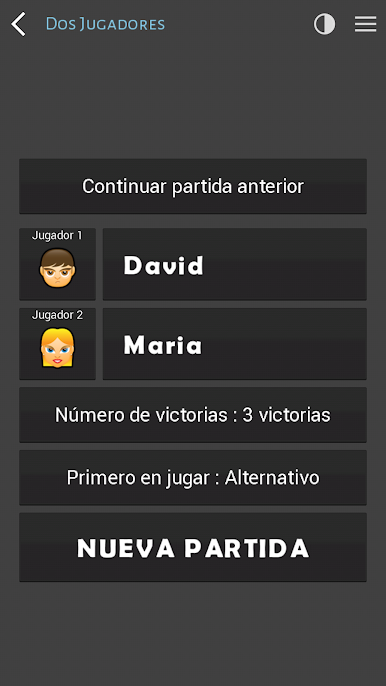Edit the name Maria

tap(235, 344)
